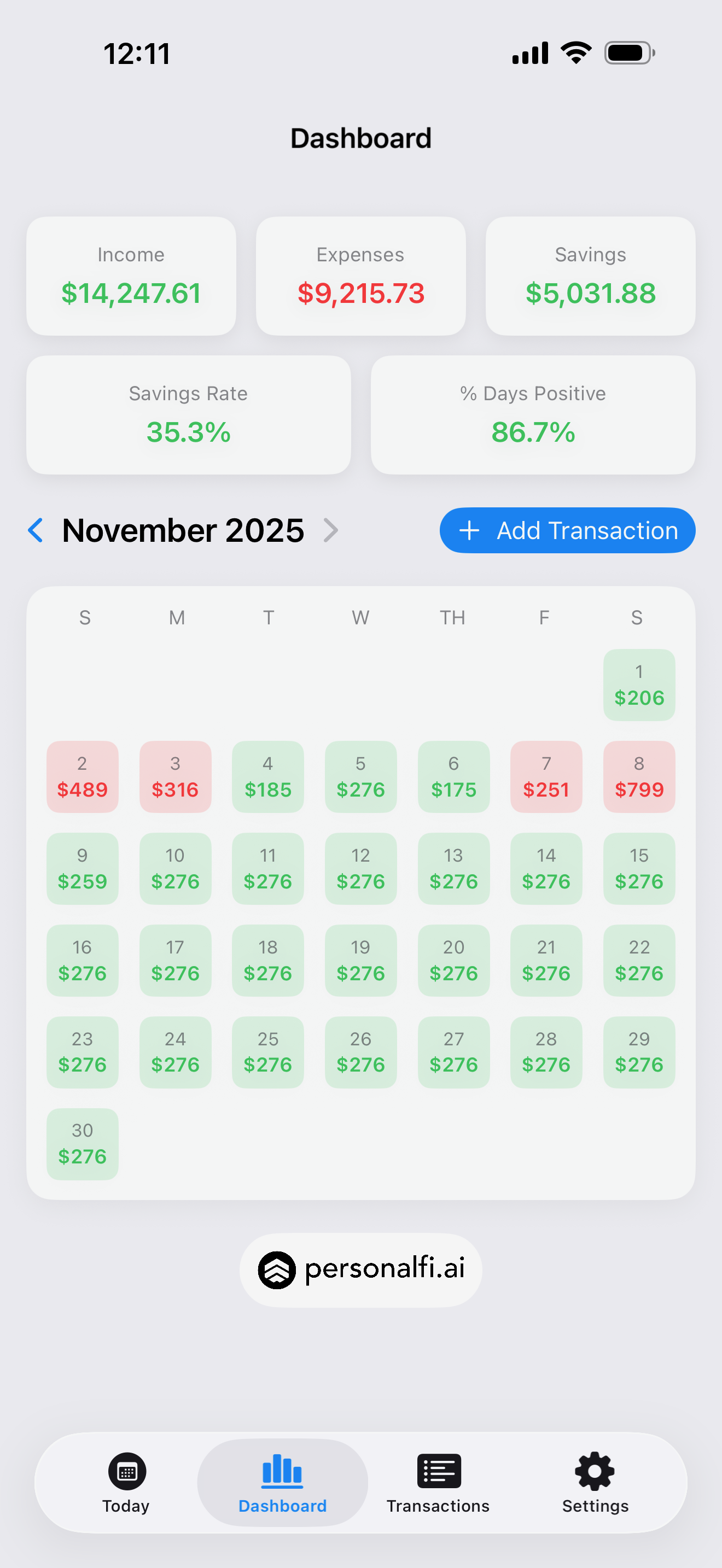Select November 8 showing $799

pos(639,777)
